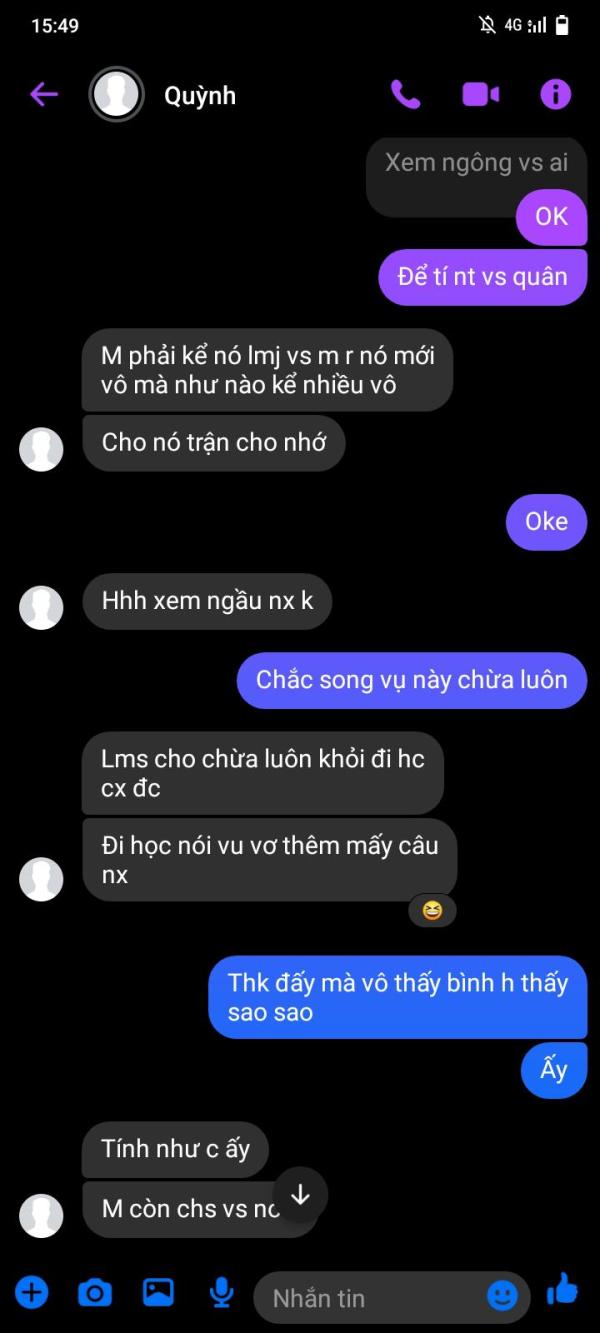Open more attachment options plus icon

tap(31, 1292)
